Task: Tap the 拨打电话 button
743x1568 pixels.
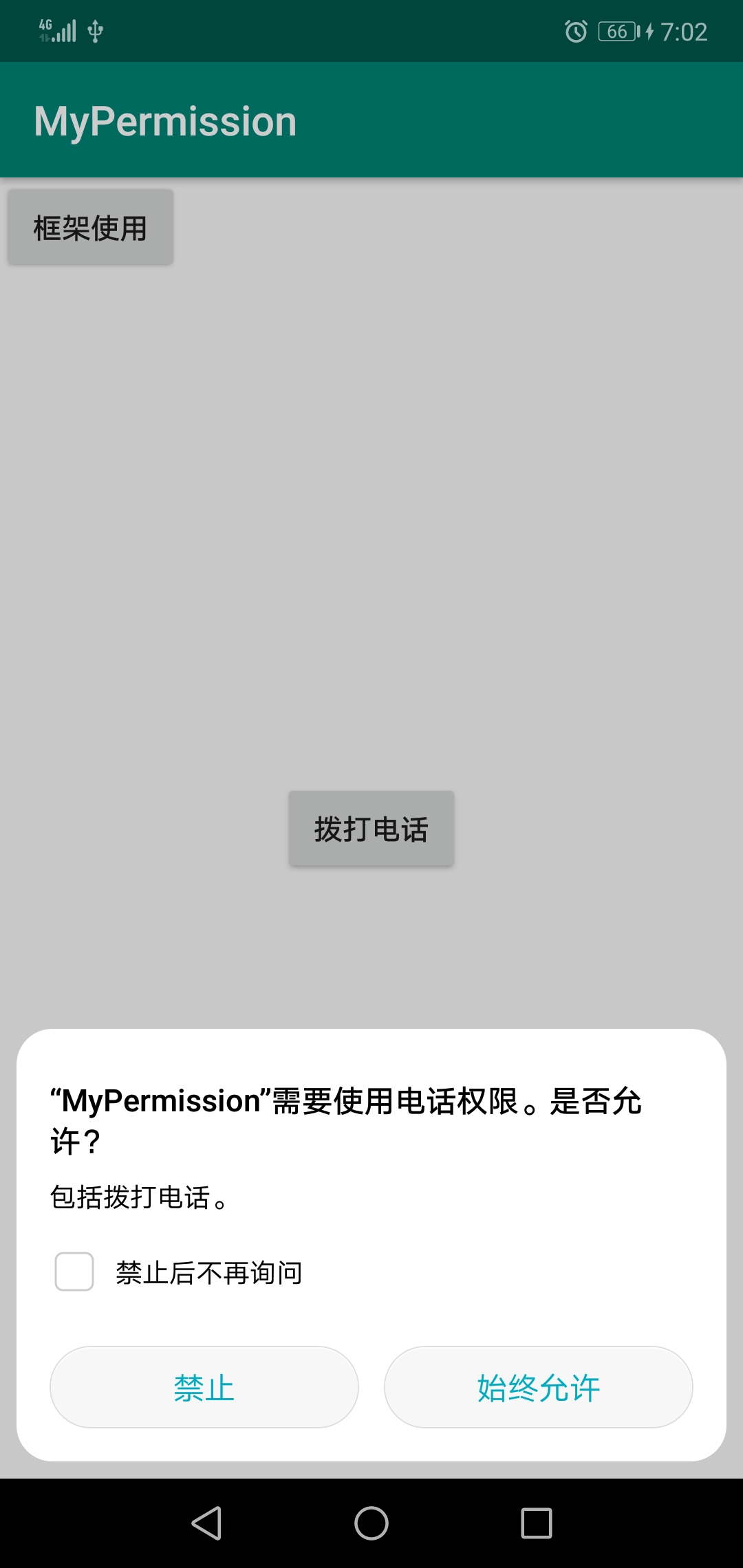Action: pyautogui.click(x=371, y=829)
